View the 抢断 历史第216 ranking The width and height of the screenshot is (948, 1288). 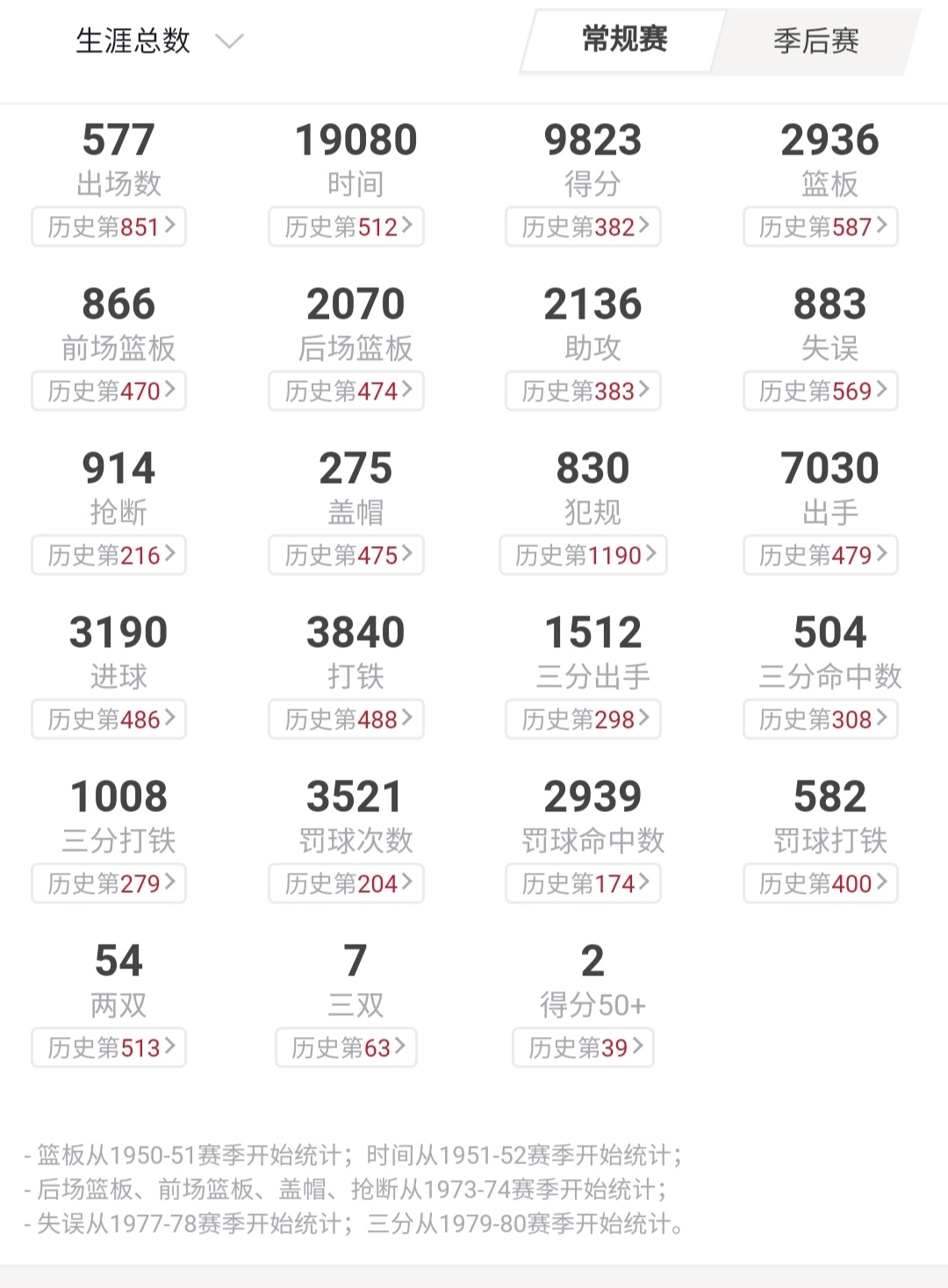point(108,555)
